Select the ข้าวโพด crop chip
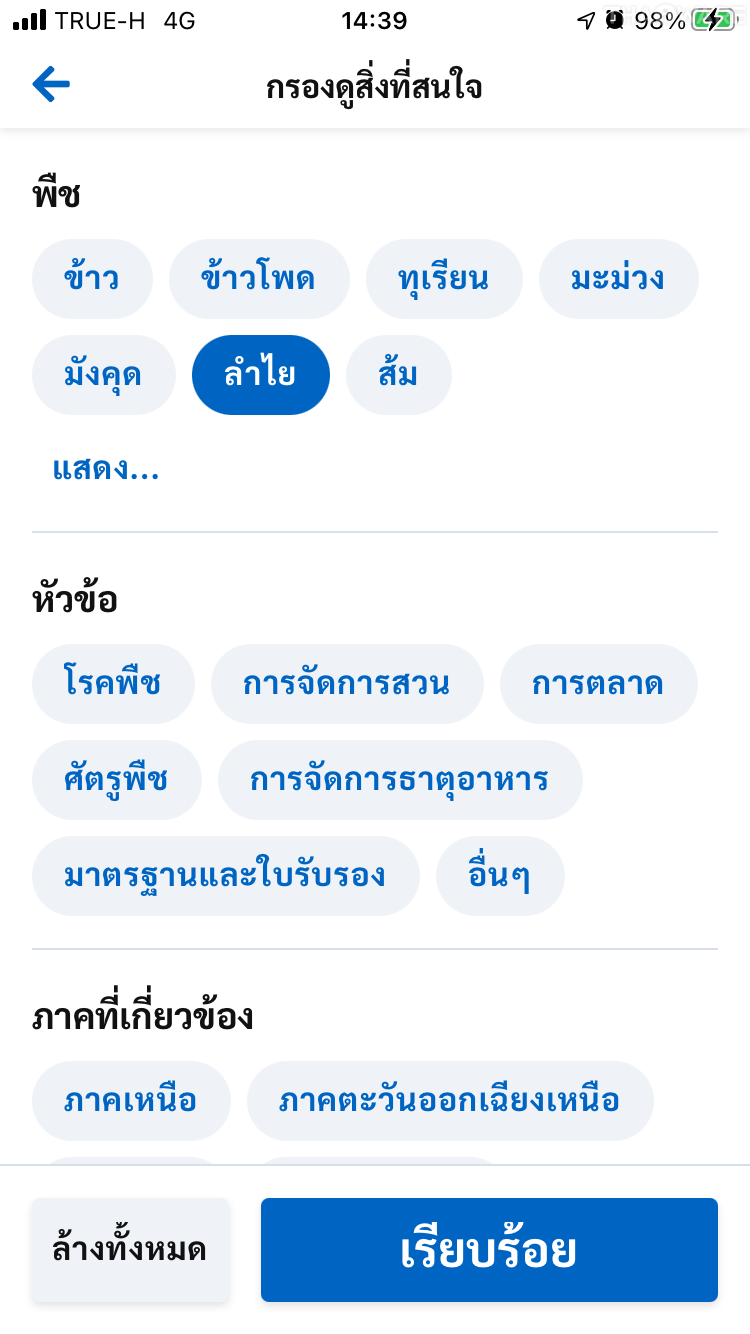The image size is (750, 1334). point(259,279)
